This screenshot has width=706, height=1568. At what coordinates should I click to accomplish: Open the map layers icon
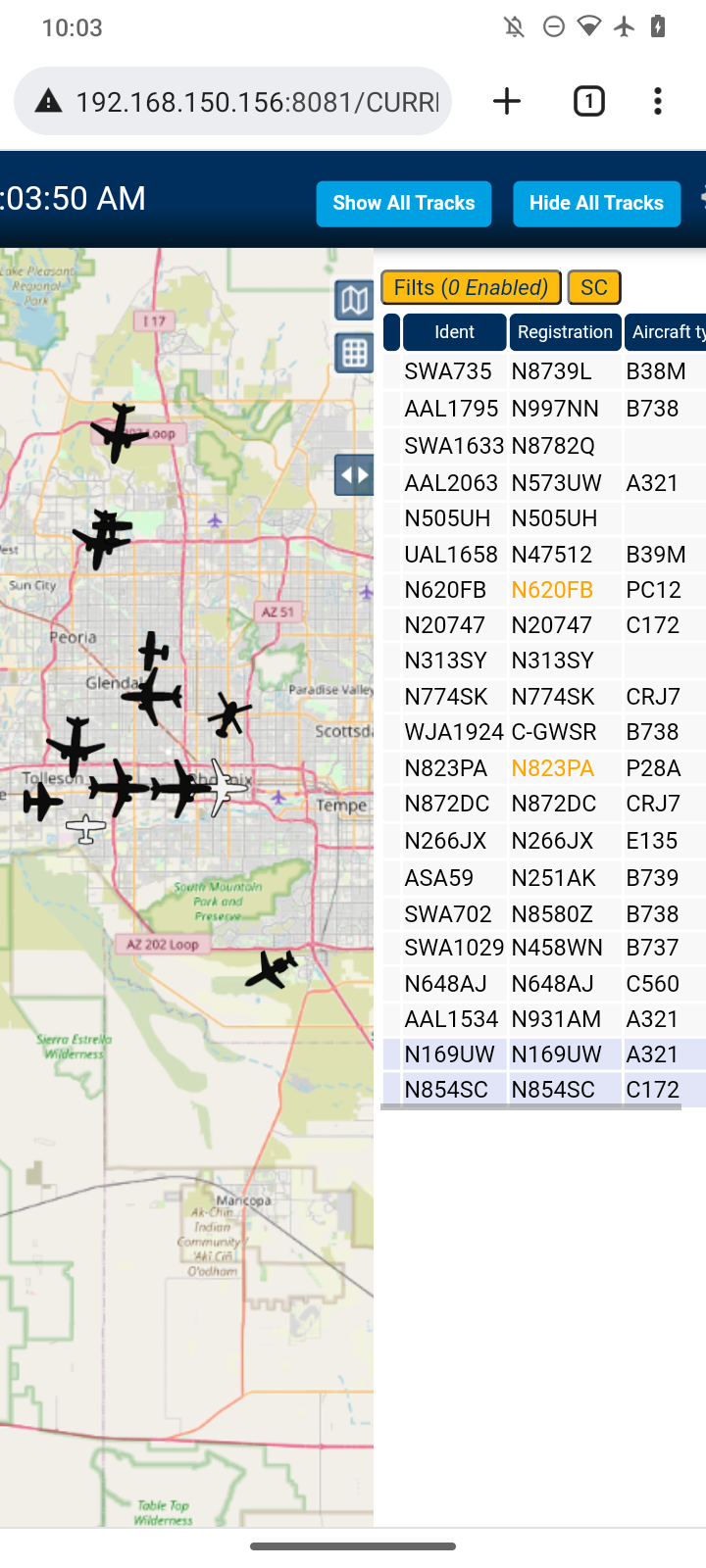354,300
